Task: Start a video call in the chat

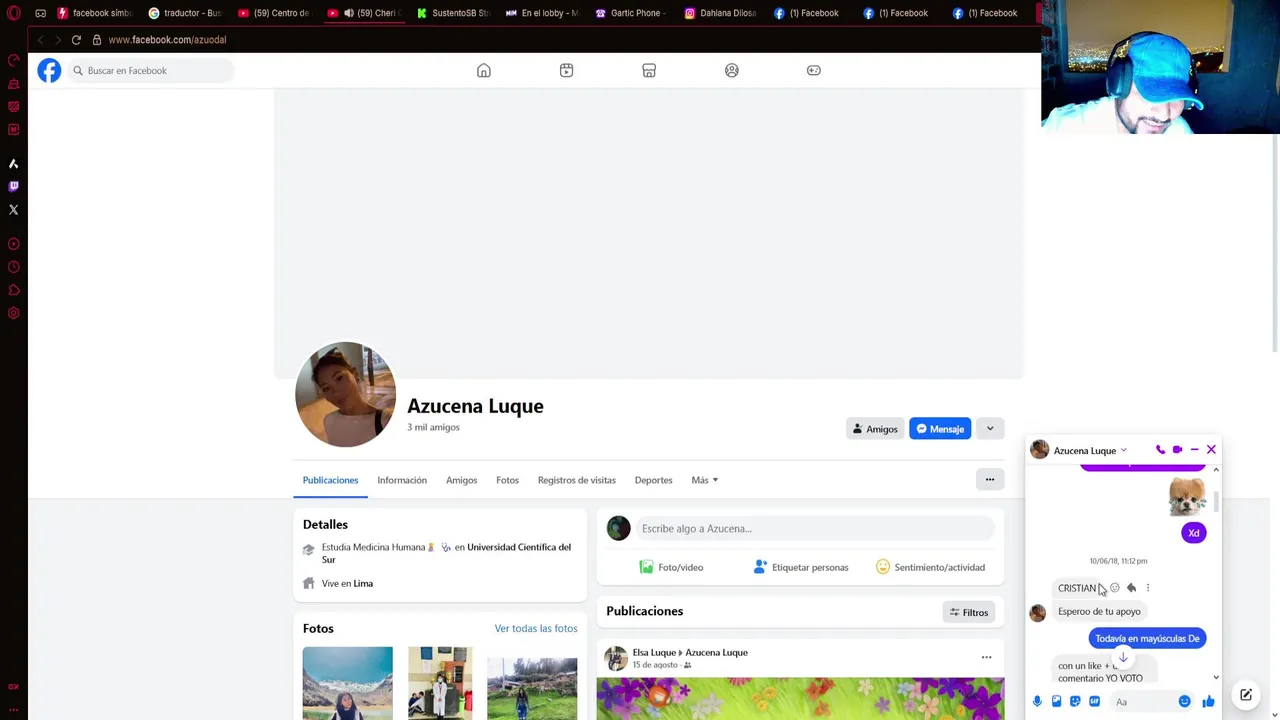Action: coord(1177,450)
